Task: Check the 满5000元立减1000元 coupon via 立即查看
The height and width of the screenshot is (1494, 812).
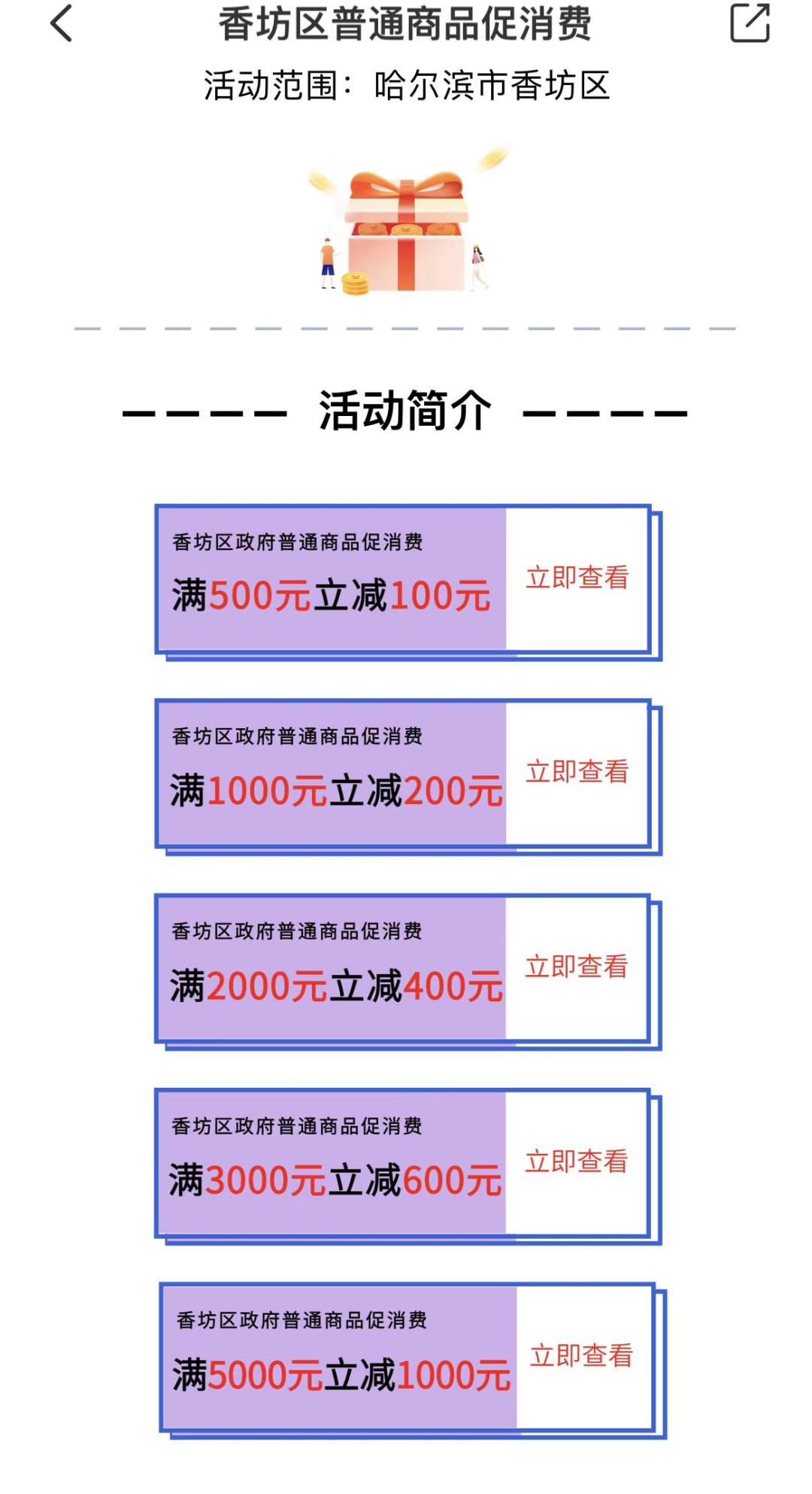Action: coord(581,1356)
